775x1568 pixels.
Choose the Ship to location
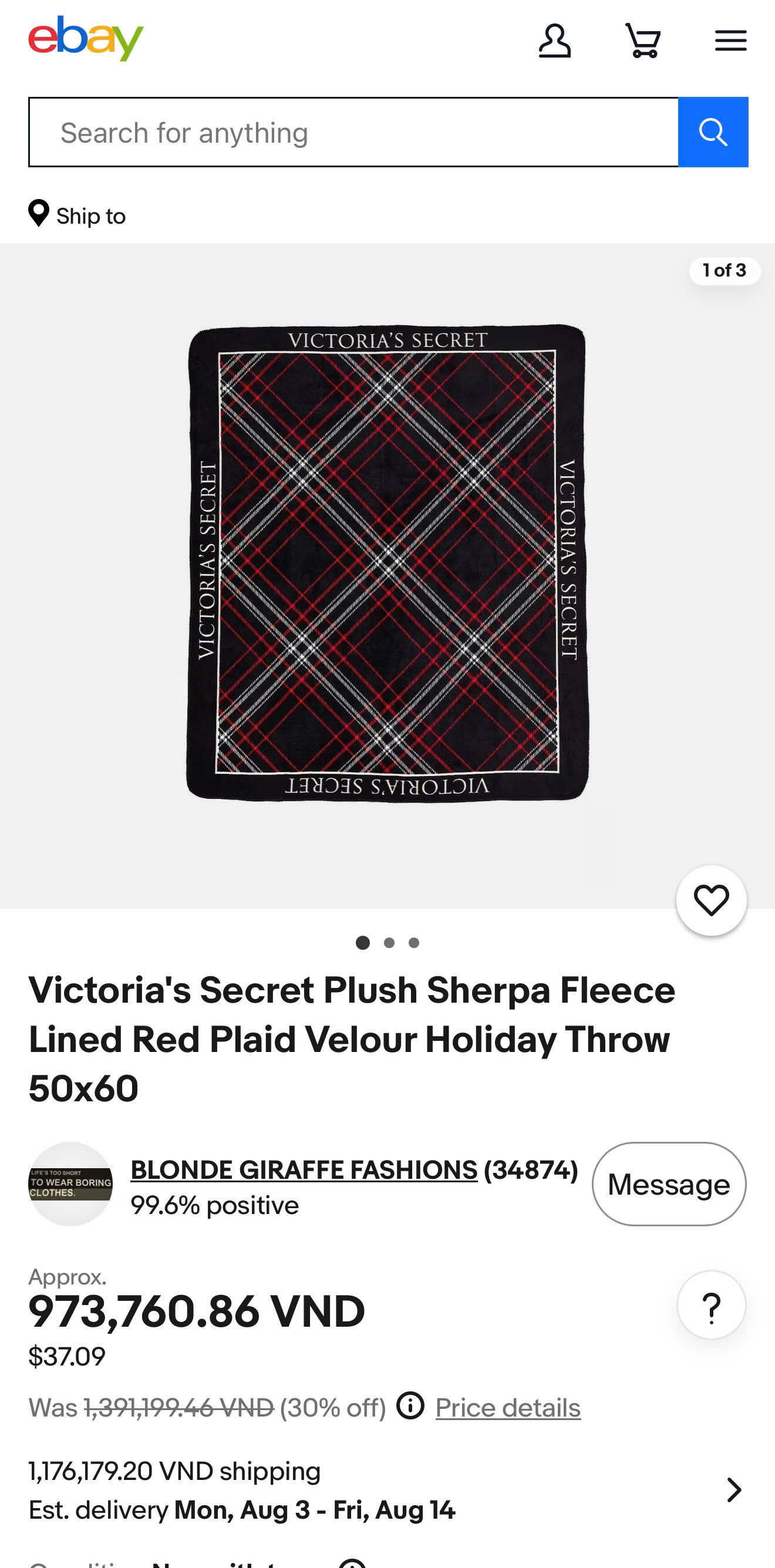click(x=77, y=215)
